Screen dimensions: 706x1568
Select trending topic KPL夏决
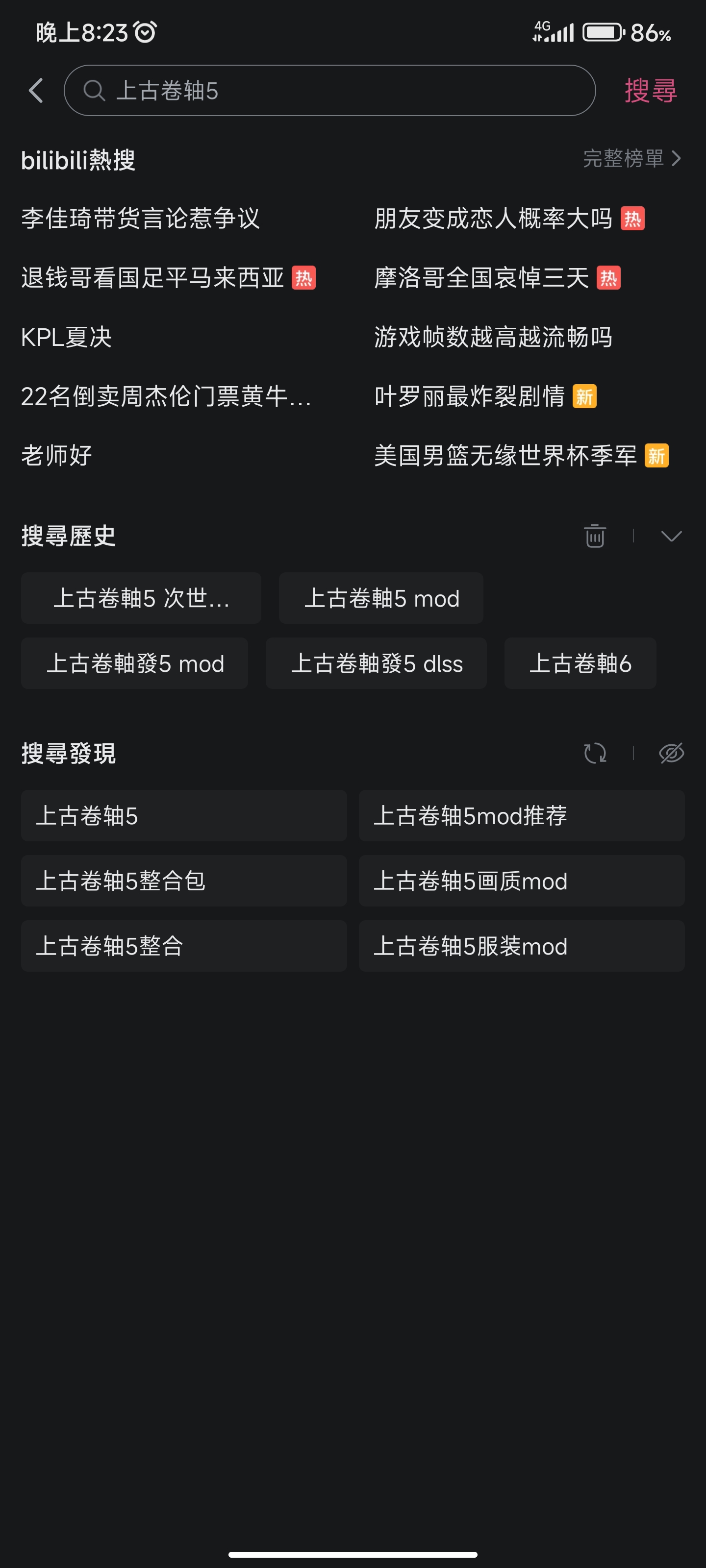click(66, 337)
